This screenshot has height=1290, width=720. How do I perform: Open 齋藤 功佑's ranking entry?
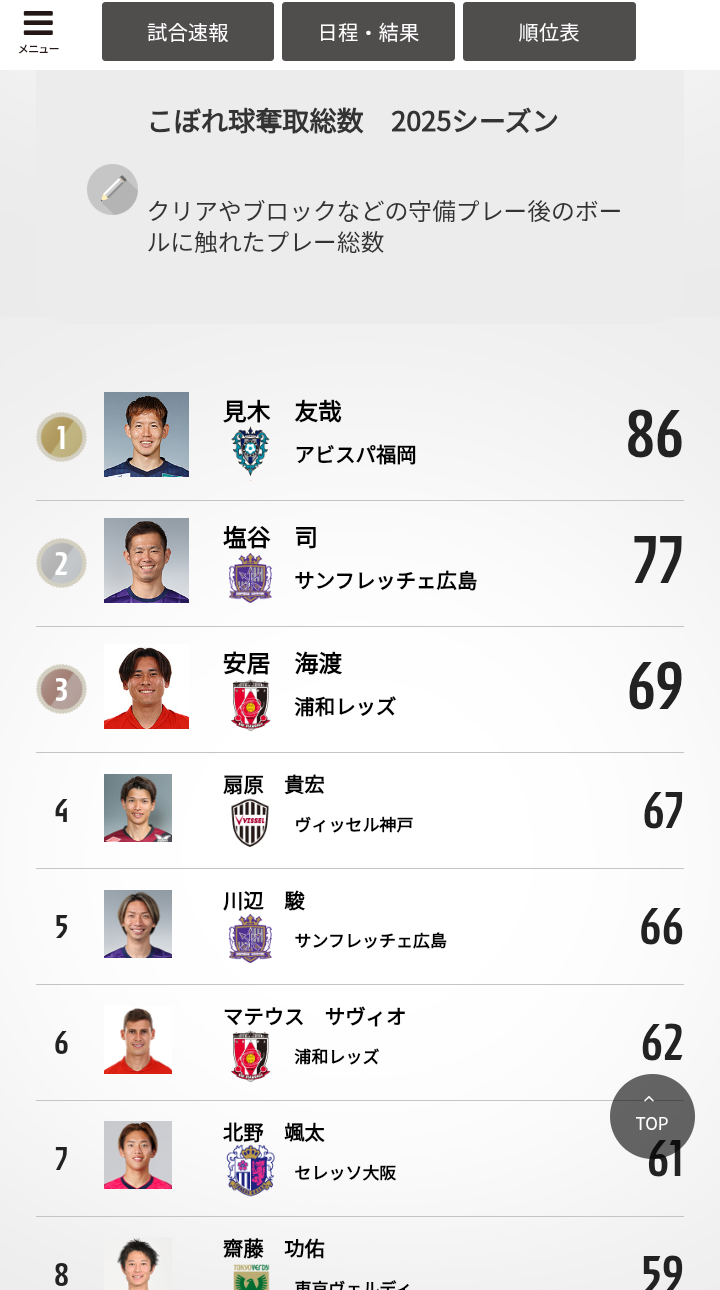click(x=360, y=1254)
